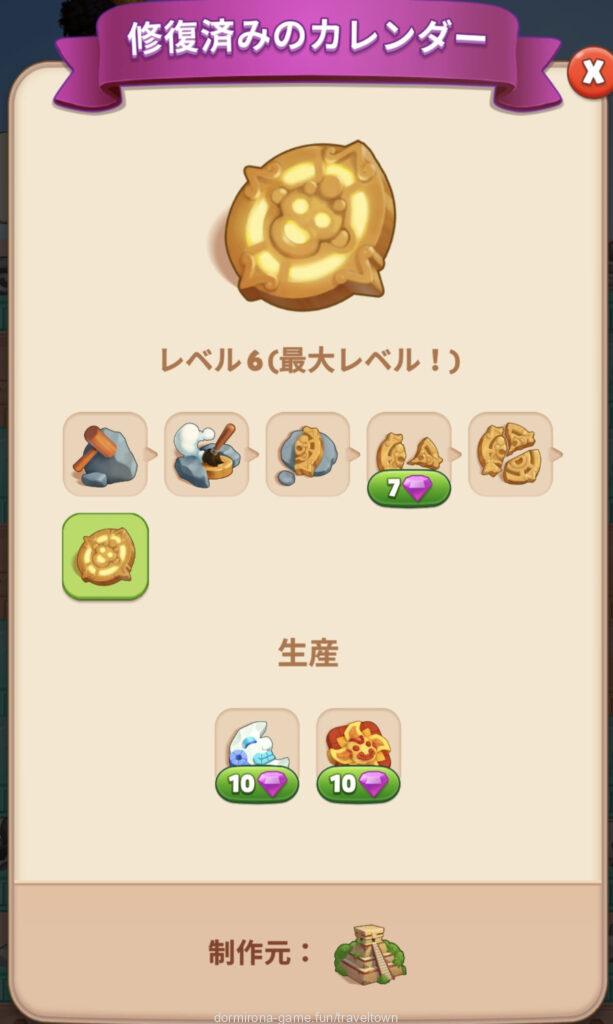Buy the white feather product for 10 gems
The image size is (613, 1024).
257,784
